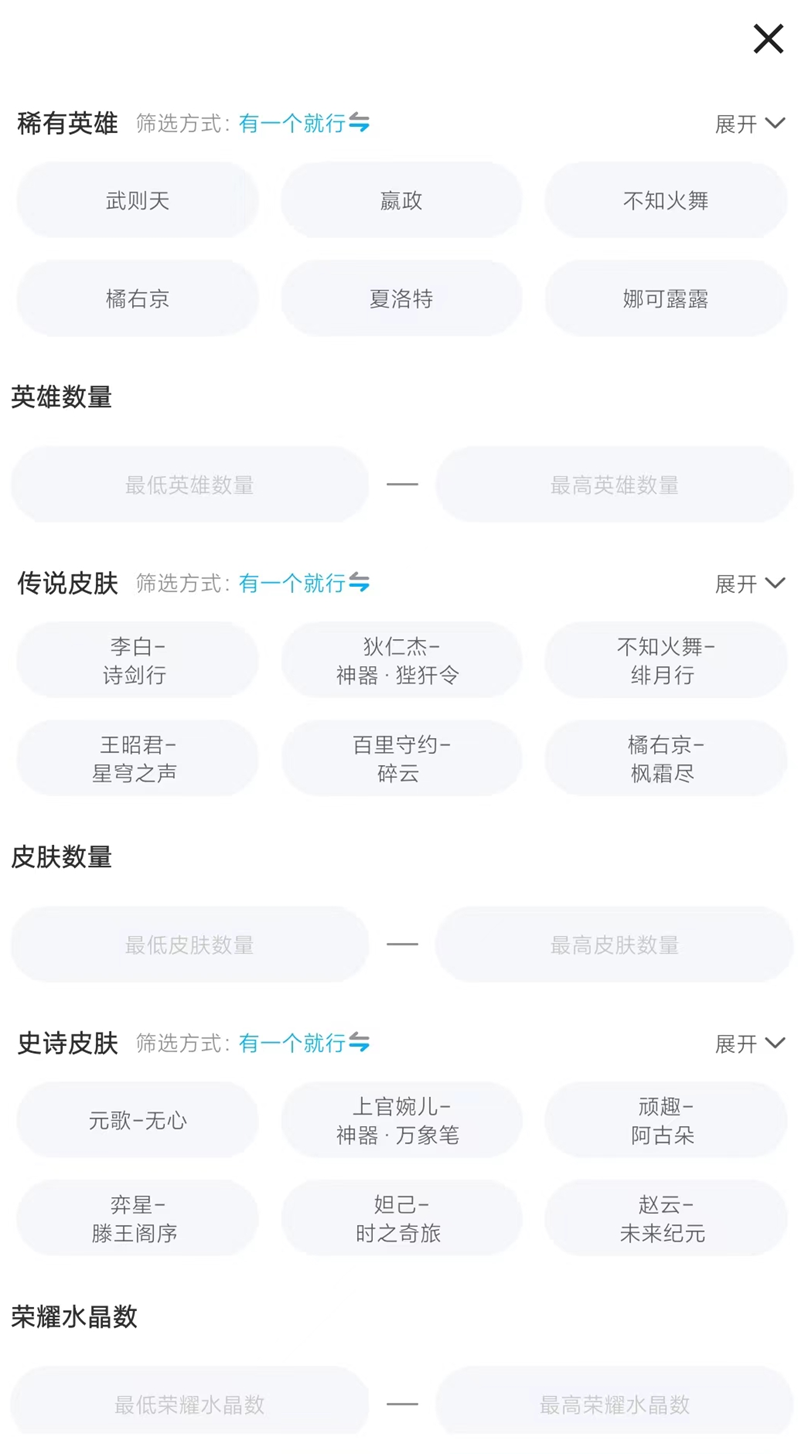Select the 不知火舞 hero chip
Viewport: 798px width, 1454px height.
tap(665, 199)
